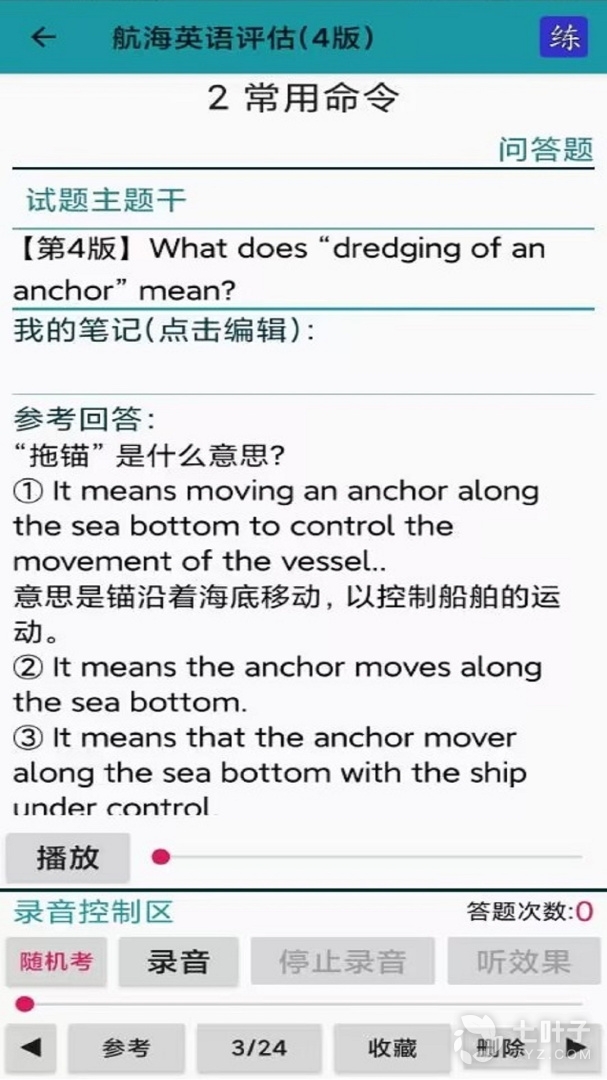Viewport: 607px width, 1080px height.
Task: Start recording with 录音 button
Action: pyautogui.click(x=178, y=961)
